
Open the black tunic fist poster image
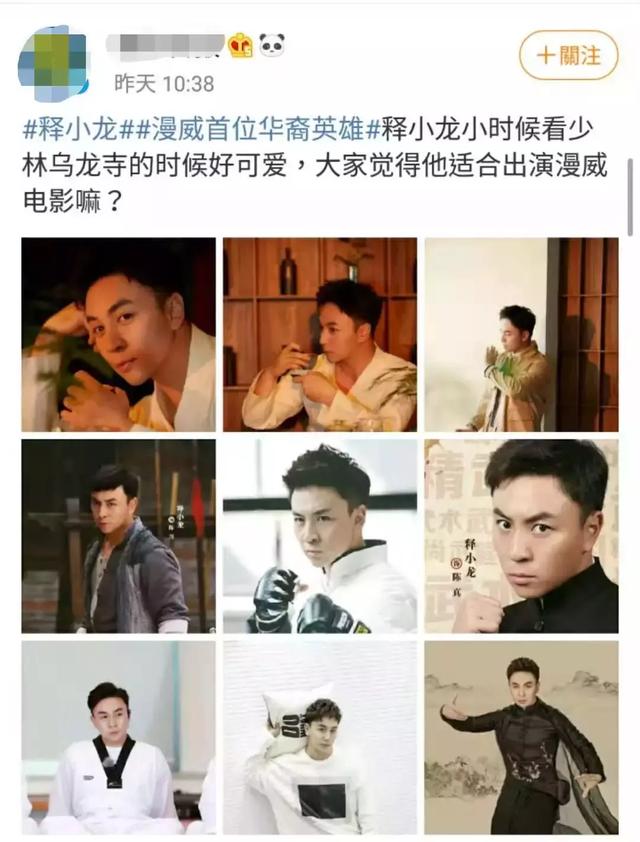click(x=521, y=536)
